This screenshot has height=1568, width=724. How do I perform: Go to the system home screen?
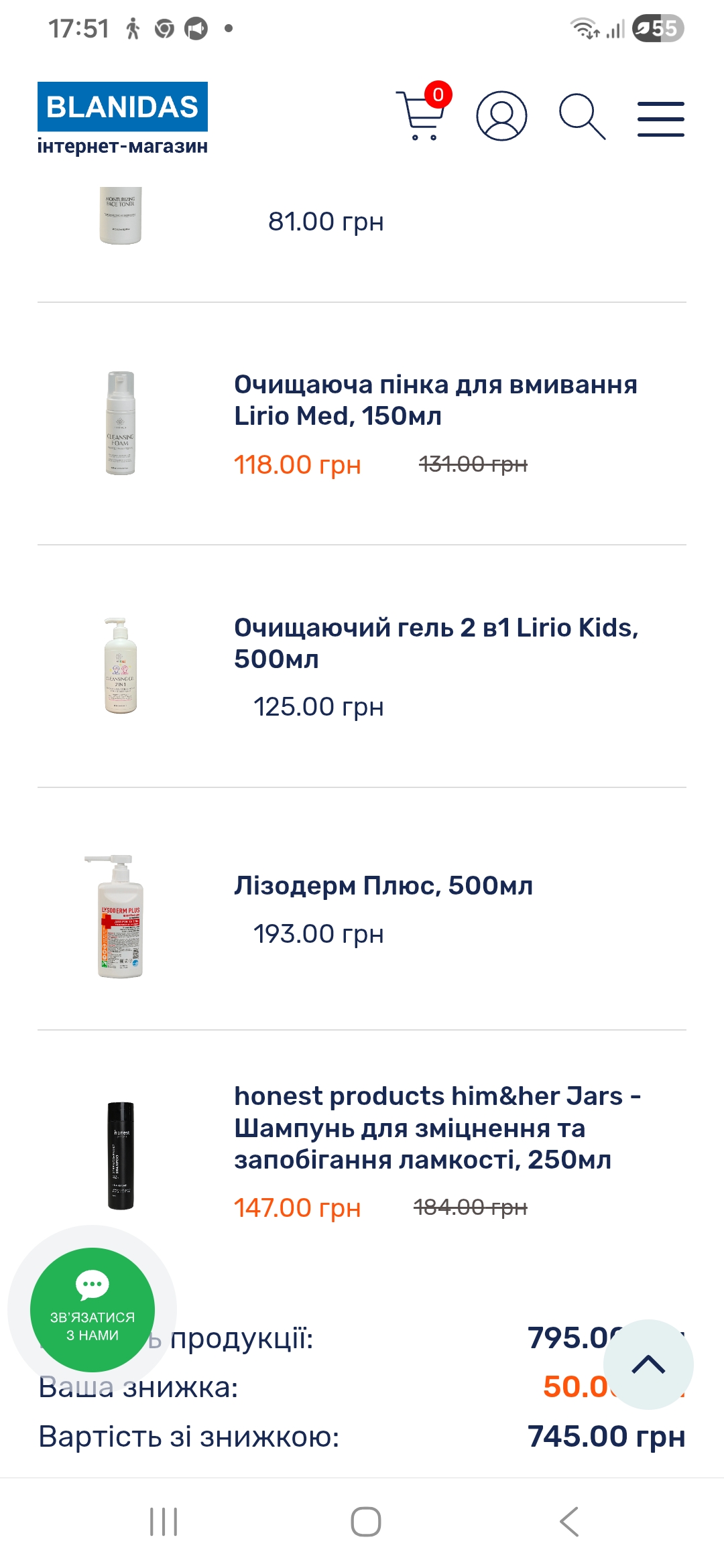[366, 1521]
